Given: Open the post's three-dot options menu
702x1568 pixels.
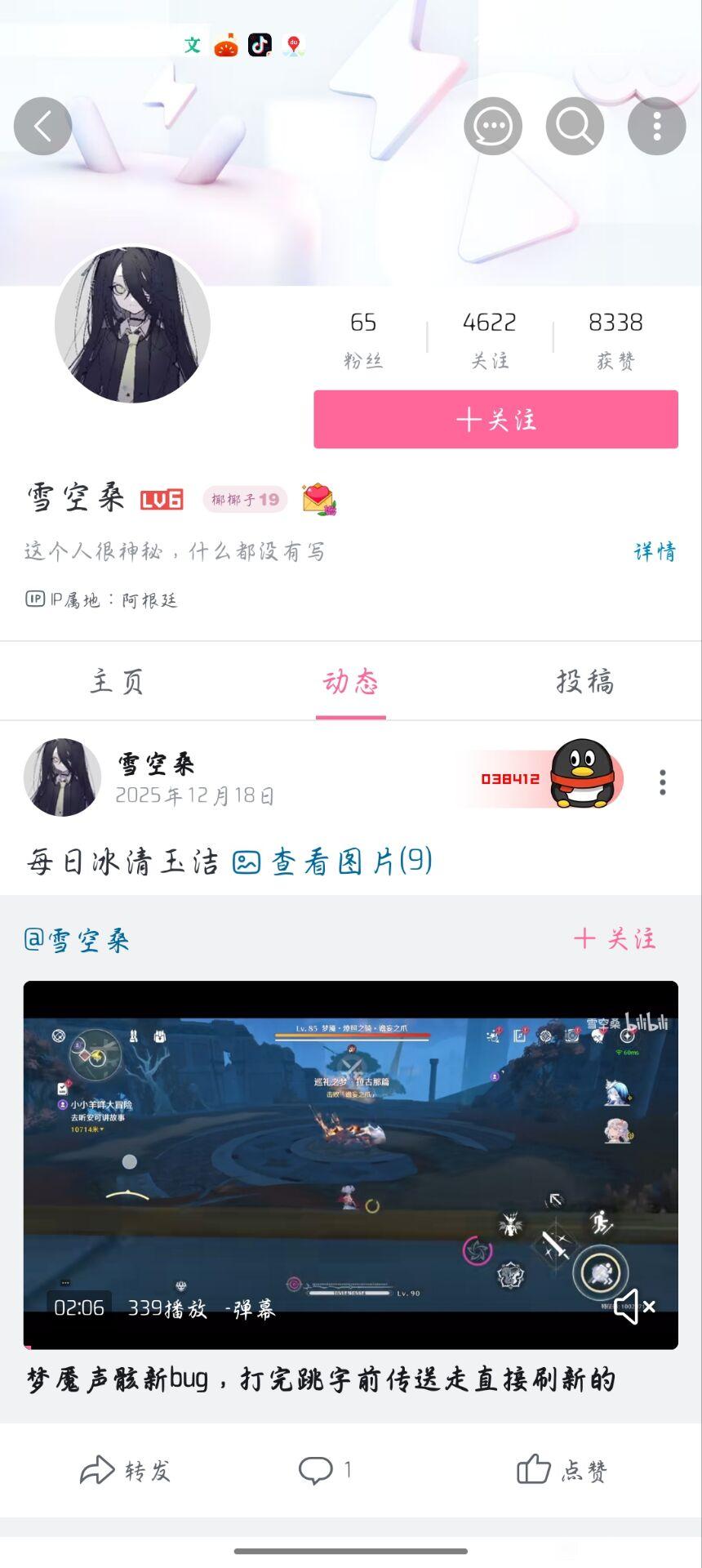Looking at the screenshot, I should click(662, 782).
